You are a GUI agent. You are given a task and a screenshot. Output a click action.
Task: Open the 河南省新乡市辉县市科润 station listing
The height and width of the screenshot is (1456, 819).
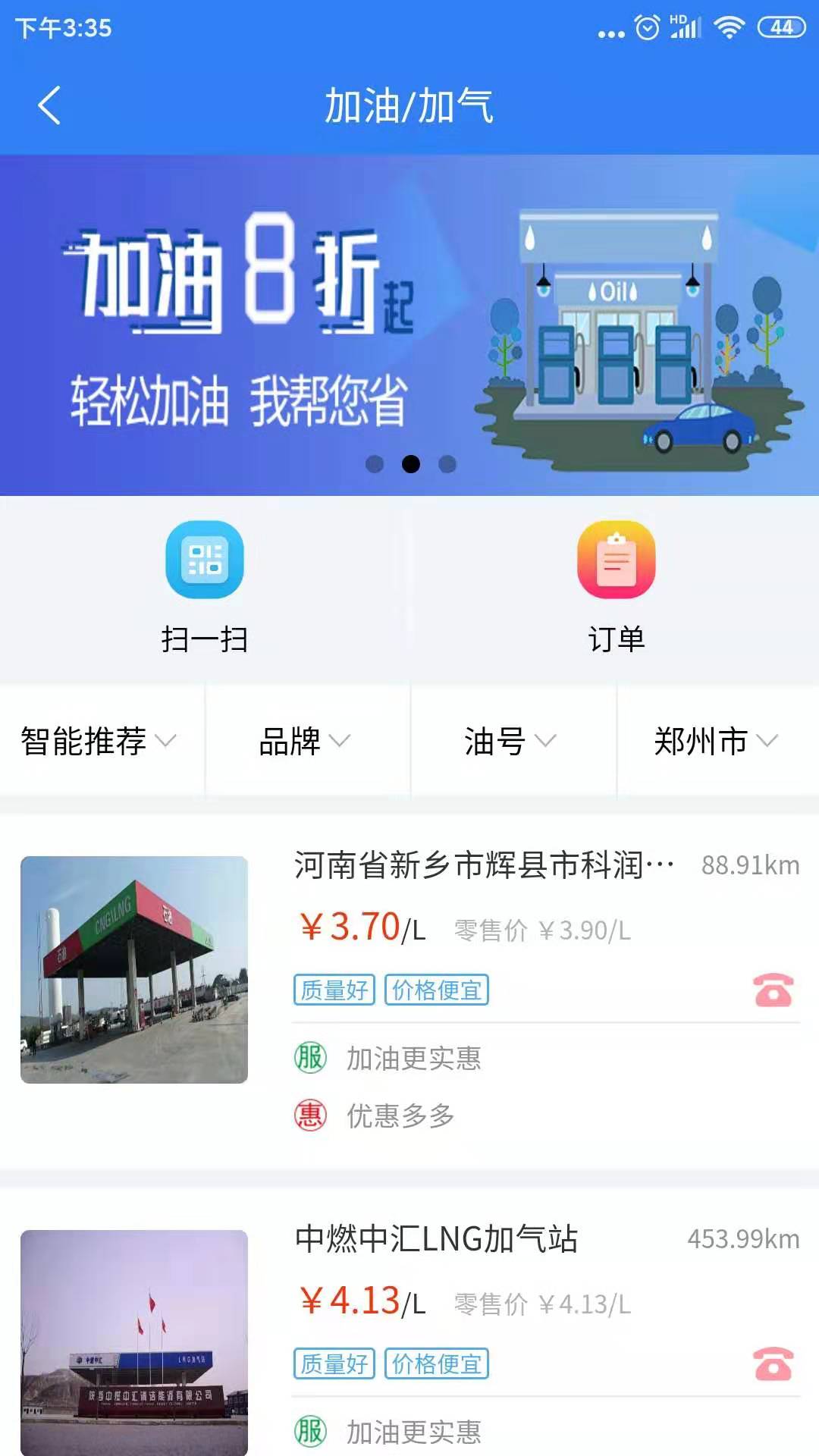(484, 865)
